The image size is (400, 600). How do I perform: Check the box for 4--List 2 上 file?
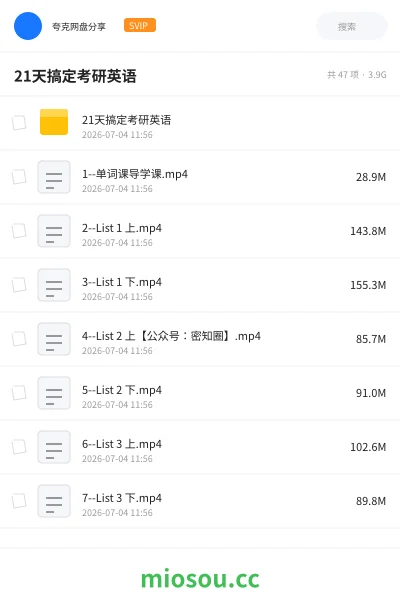[x=19, y=339]
